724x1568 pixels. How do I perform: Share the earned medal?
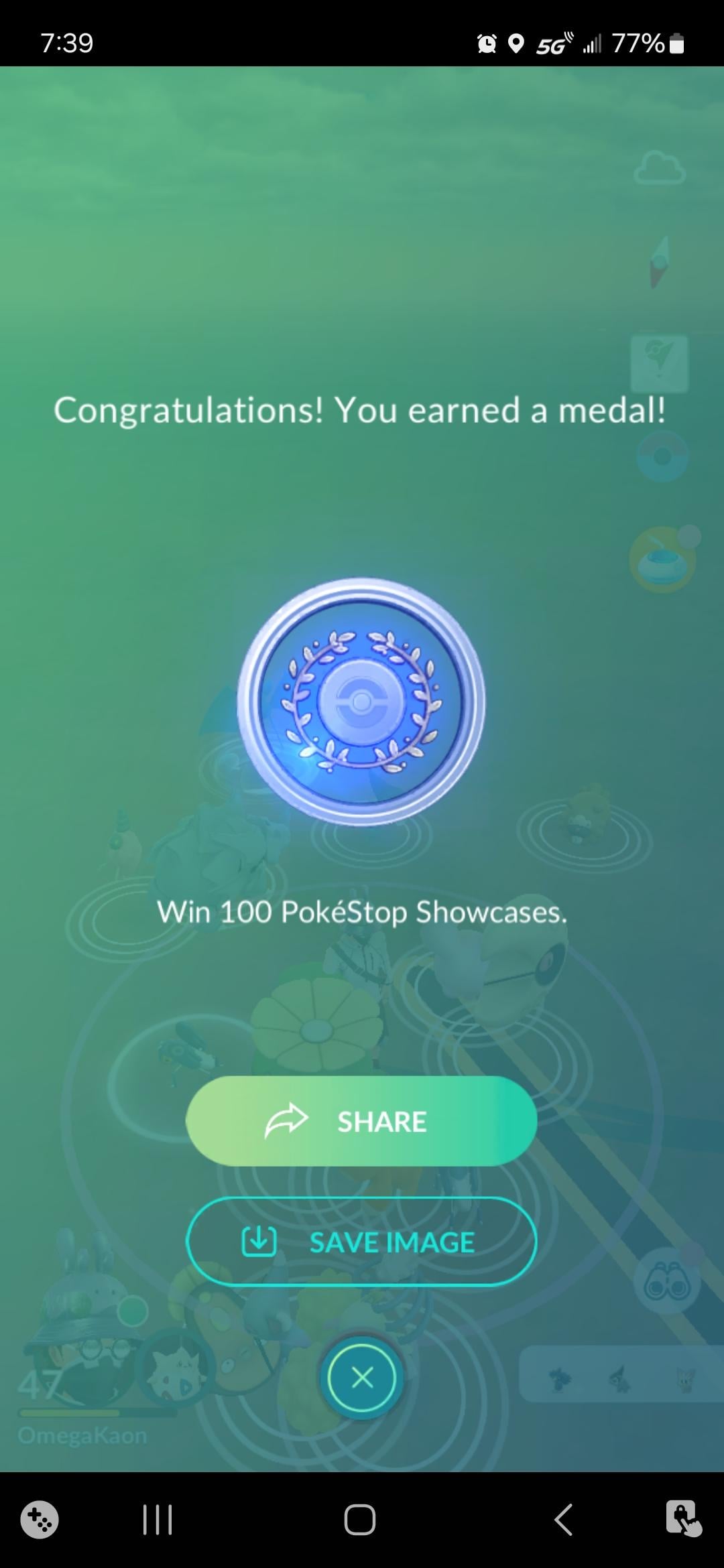361,1121
